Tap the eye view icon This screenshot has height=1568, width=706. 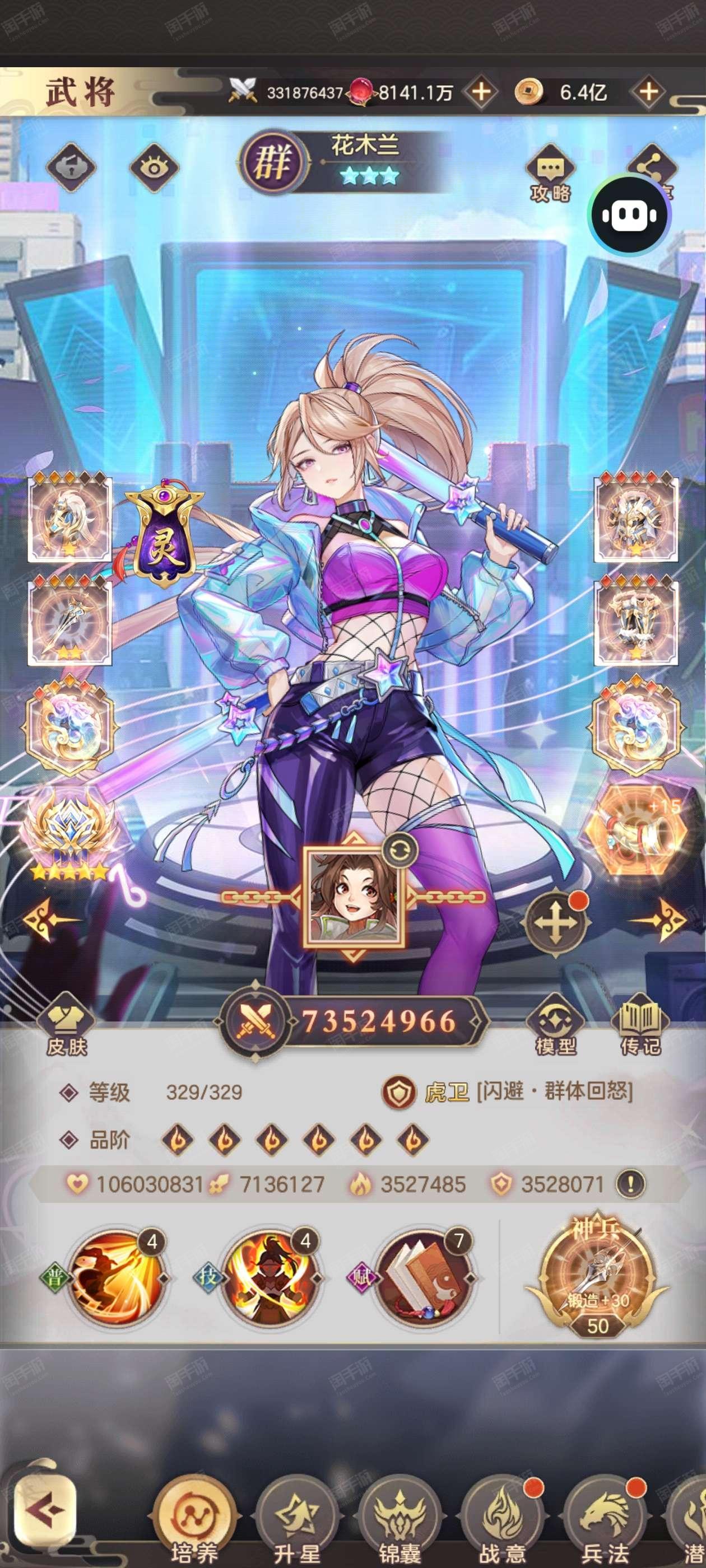155,167
